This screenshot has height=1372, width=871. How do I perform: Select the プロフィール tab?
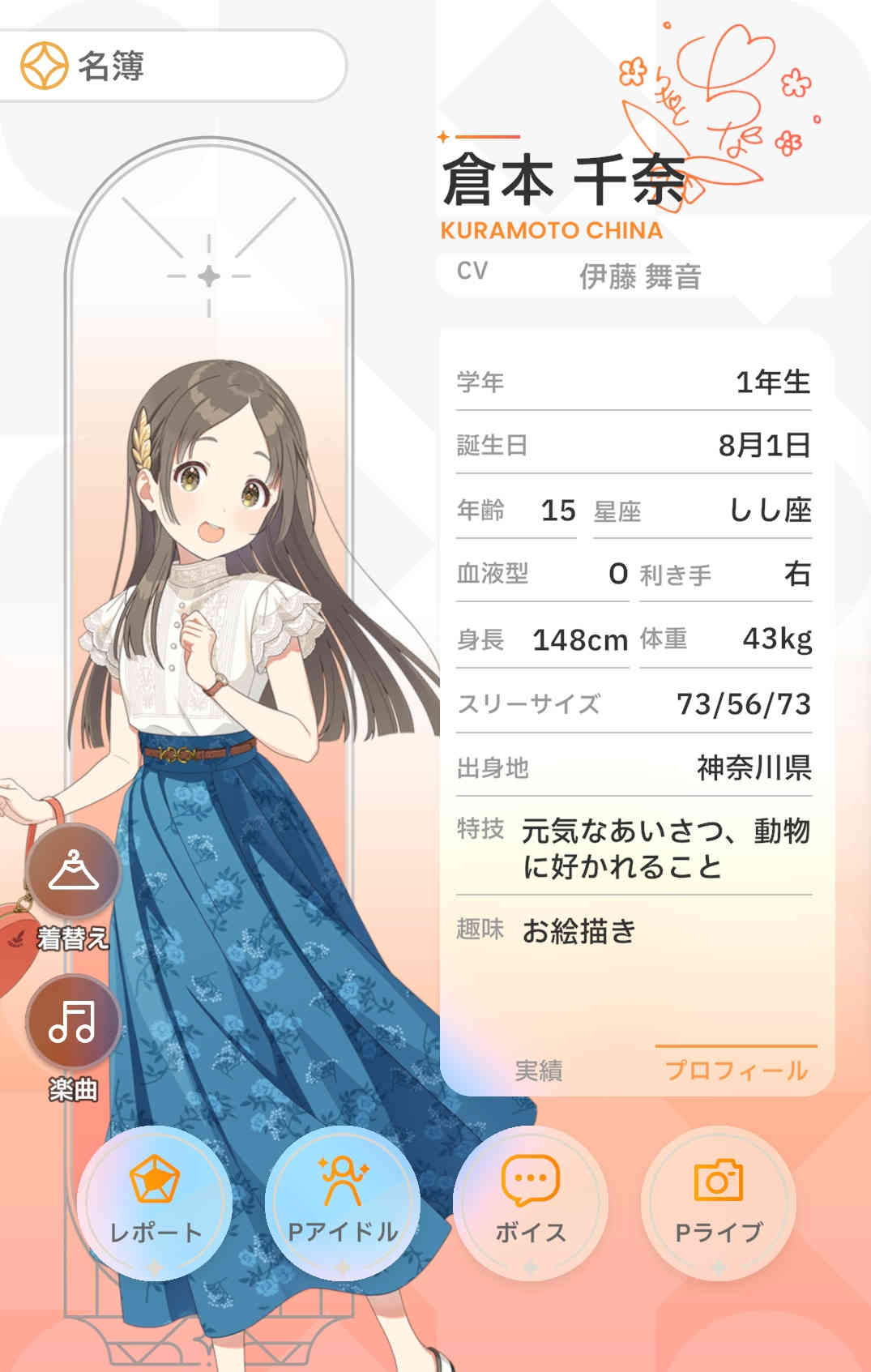tap(736, 1070)
